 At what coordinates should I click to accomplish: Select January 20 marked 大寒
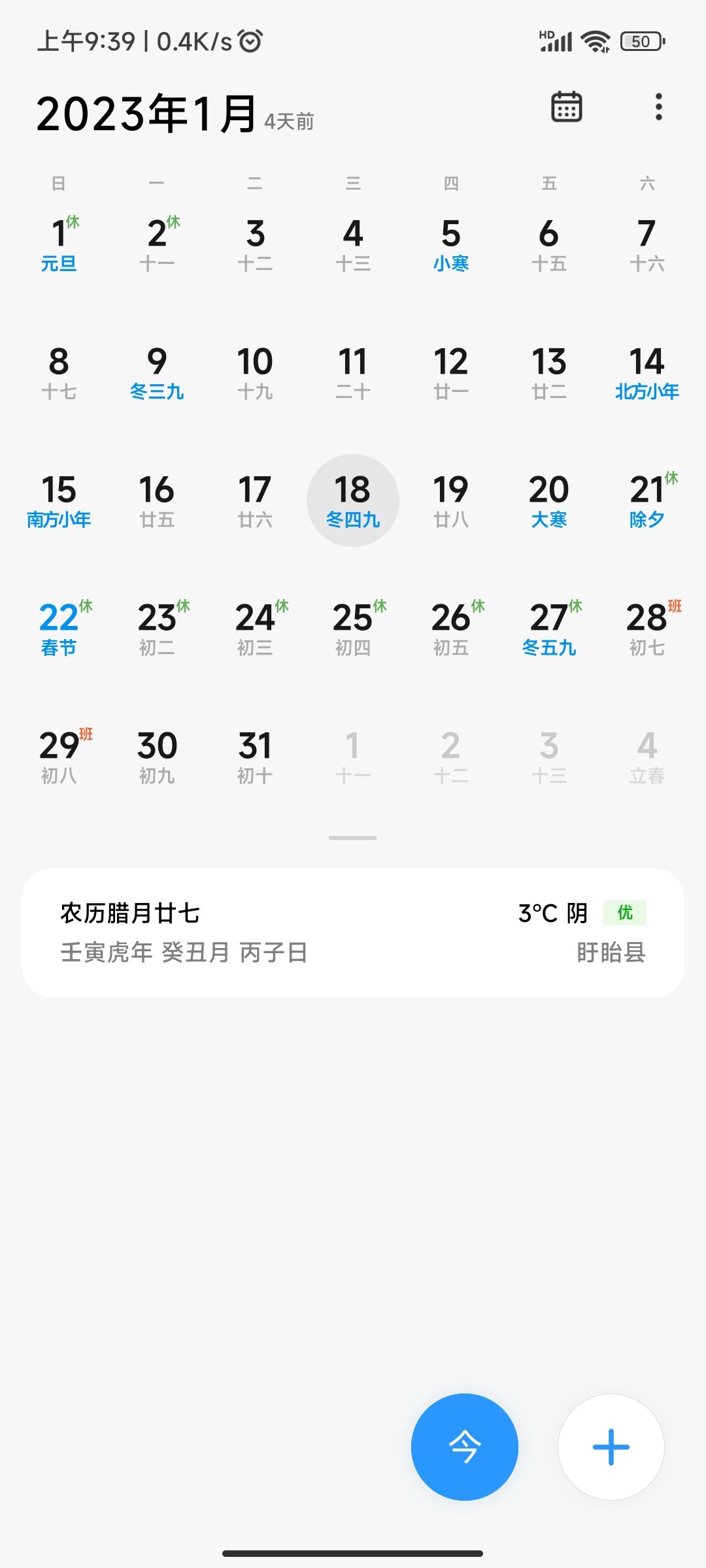point(549,500)
